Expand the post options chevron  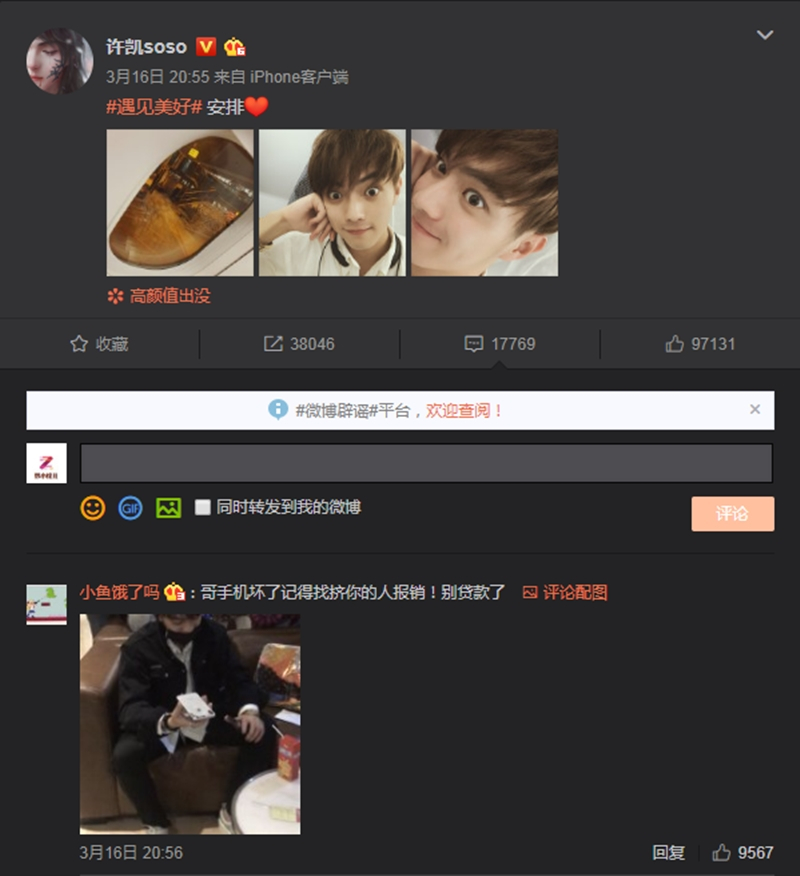[x=765, y=36]
